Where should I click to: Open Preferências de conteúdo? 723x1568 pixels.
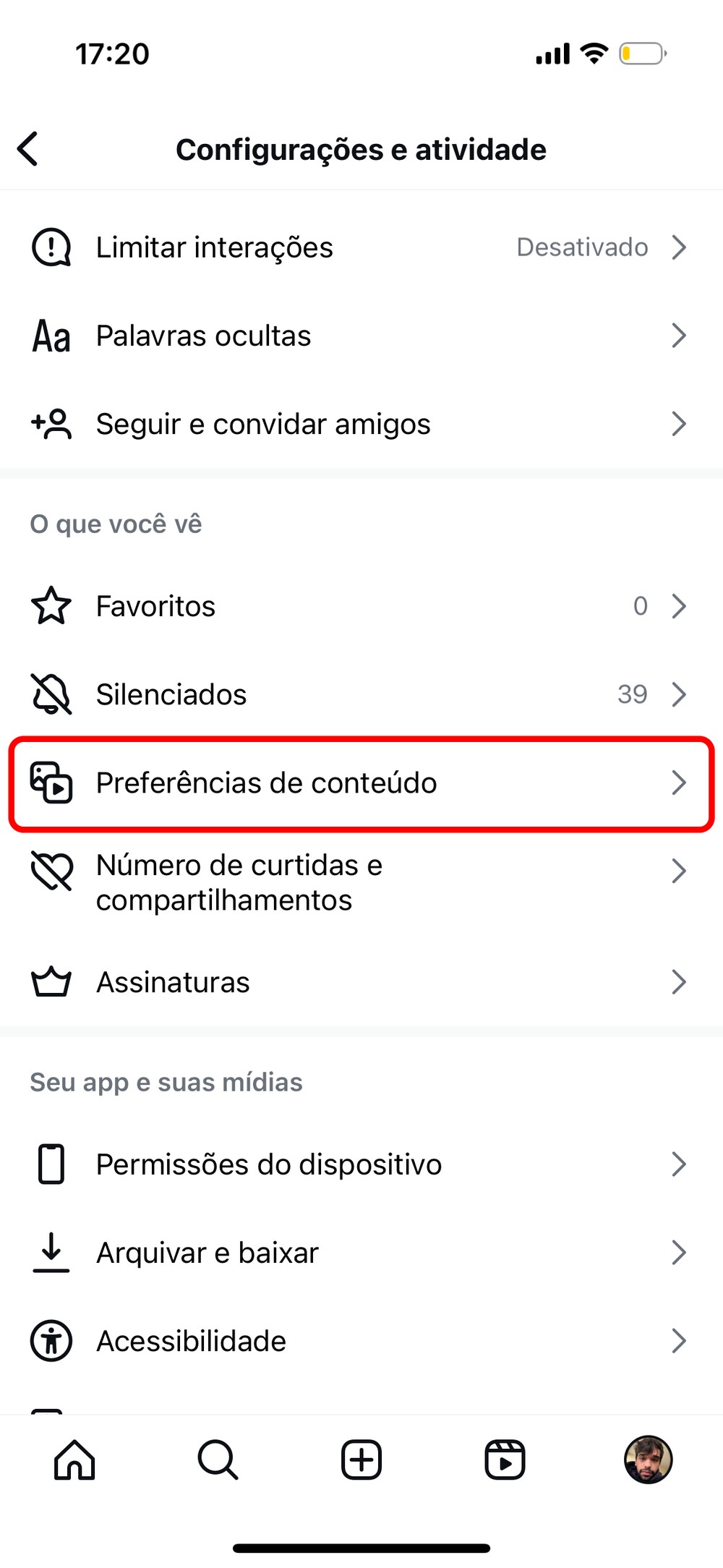[360, 783]
